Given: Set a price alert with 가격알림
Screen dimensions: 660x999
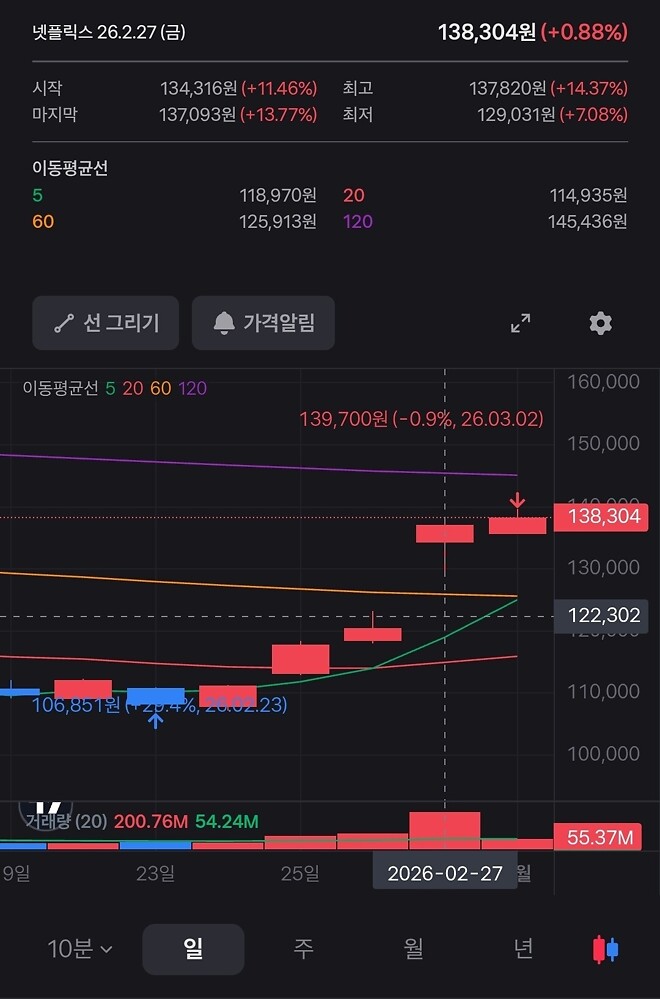Looking at the screenshot, I should [263, 323].
